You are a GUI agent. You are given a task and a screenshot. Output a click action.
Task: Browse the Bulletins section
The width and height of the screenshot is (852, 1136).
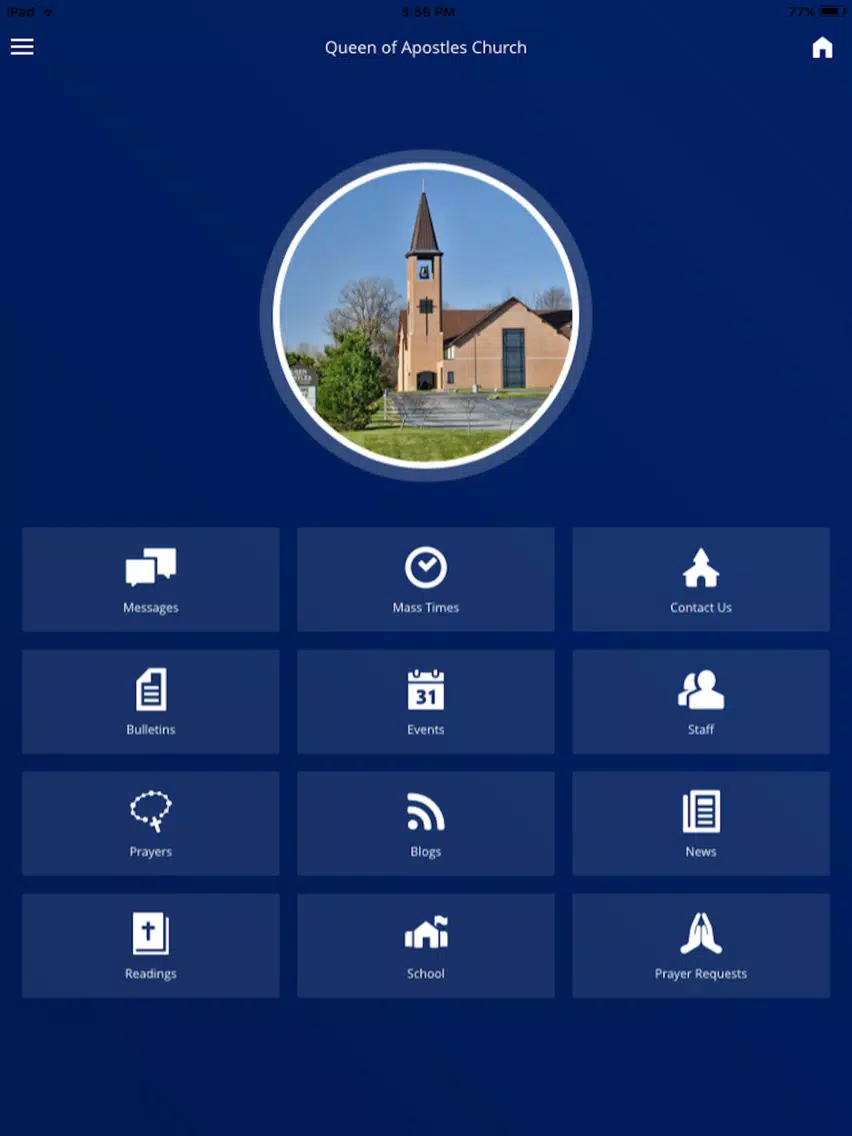click(x=151, y=701)
